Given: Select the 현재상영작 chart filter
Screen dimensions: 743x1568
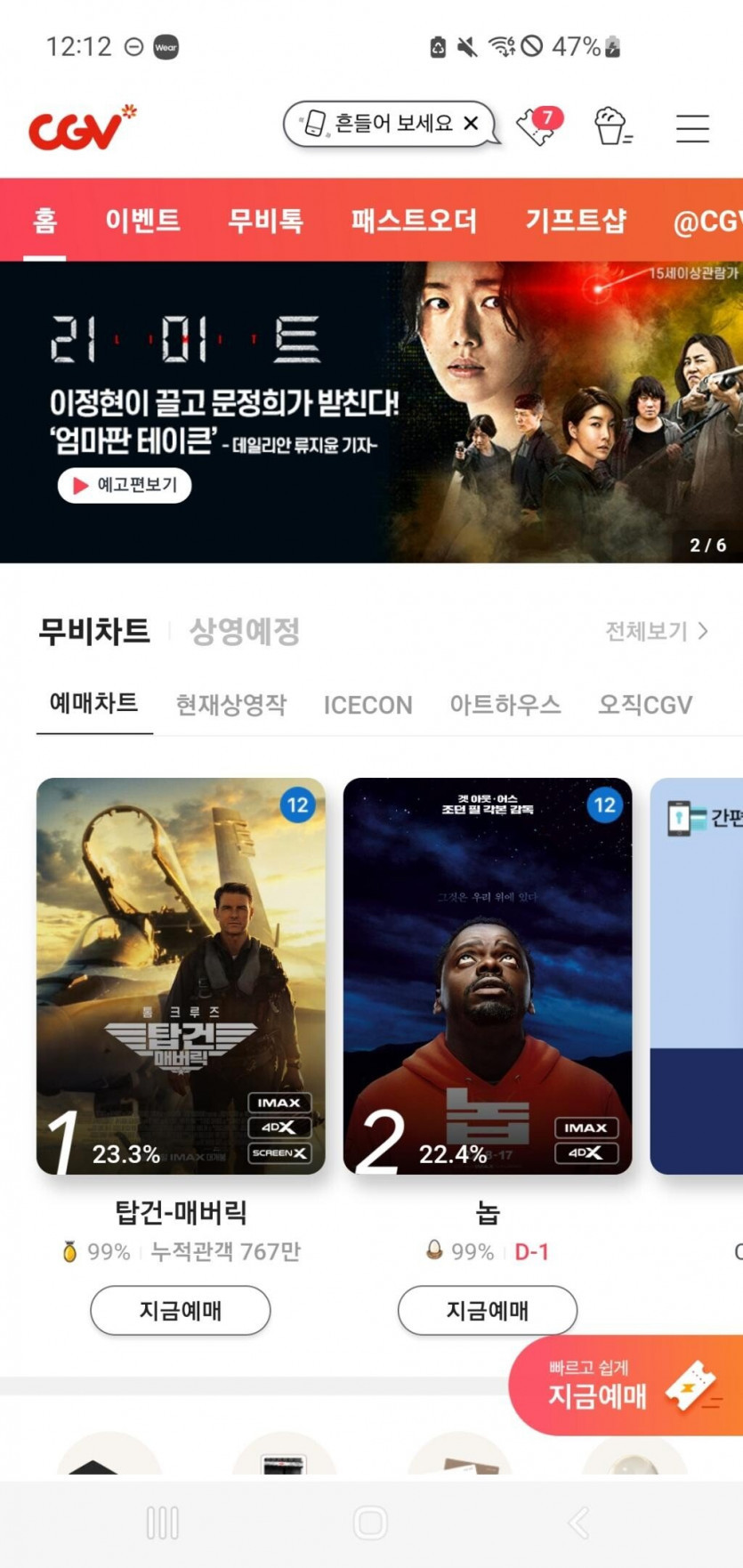Looking at the screenshot, I should [231, 705].
